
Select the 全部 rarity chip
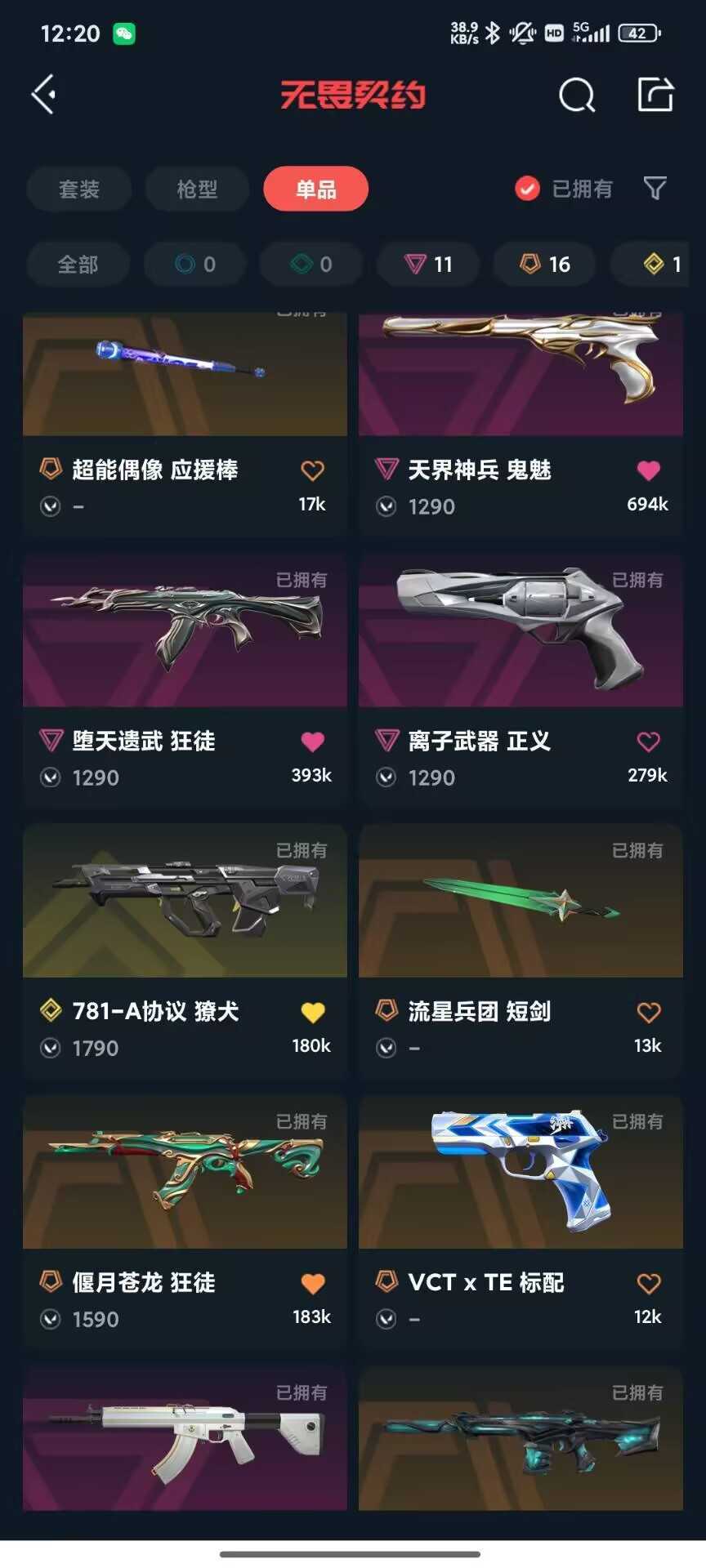pyautogui.click(x=78, y=265)
